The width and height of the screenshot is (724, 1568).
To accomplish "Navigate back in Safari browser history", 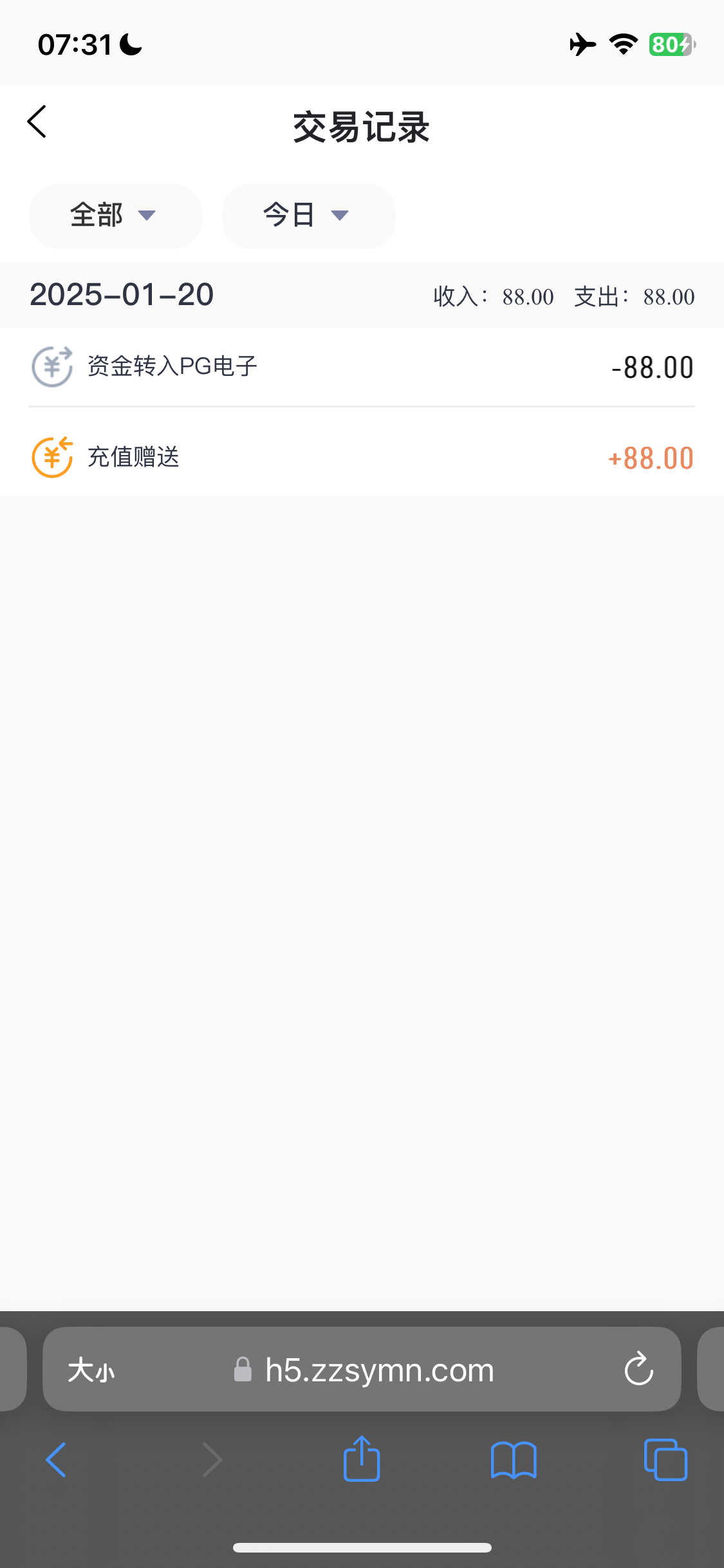I will pyautogui.click(x=56, y=1460).
